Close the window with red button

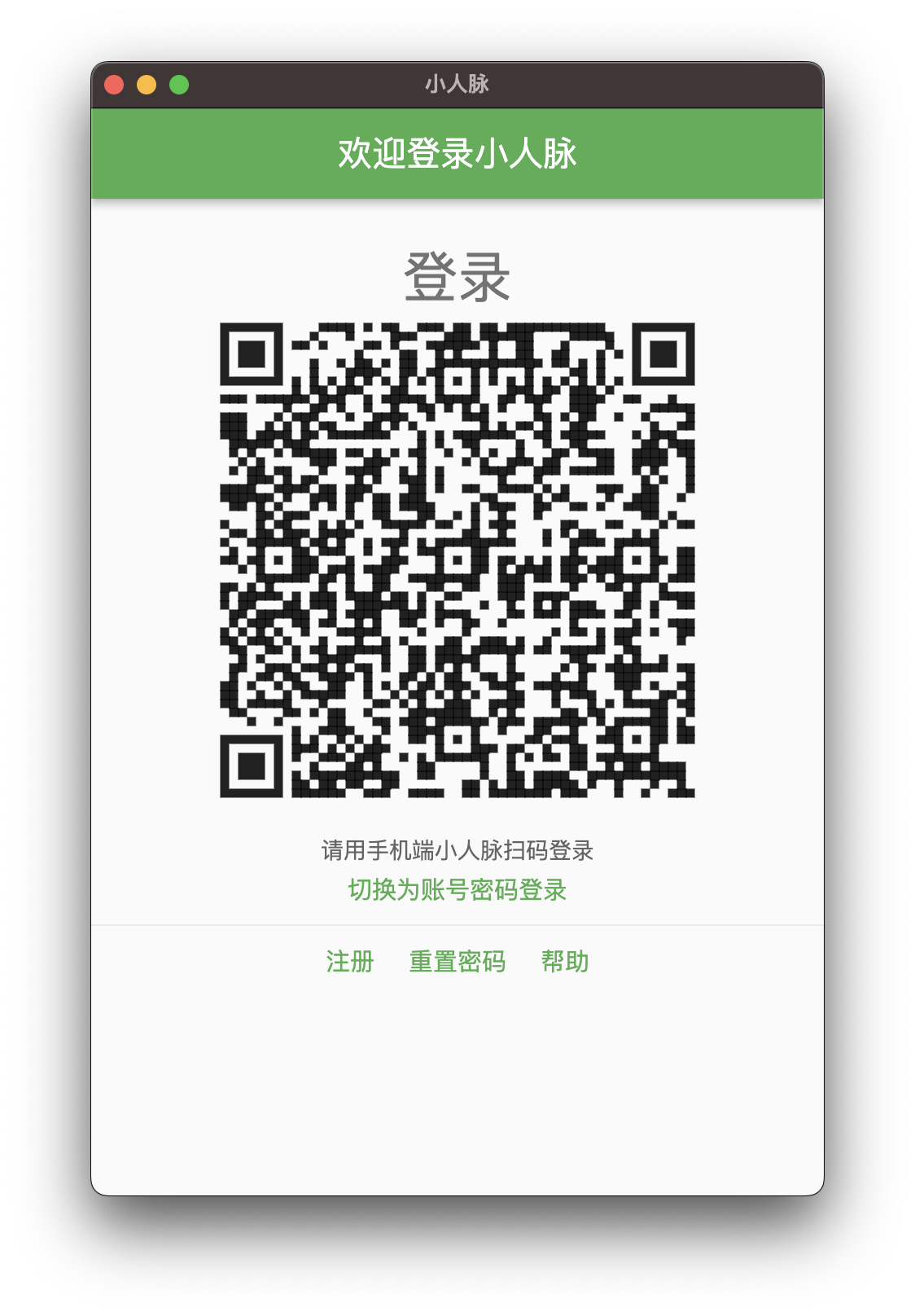114,85
